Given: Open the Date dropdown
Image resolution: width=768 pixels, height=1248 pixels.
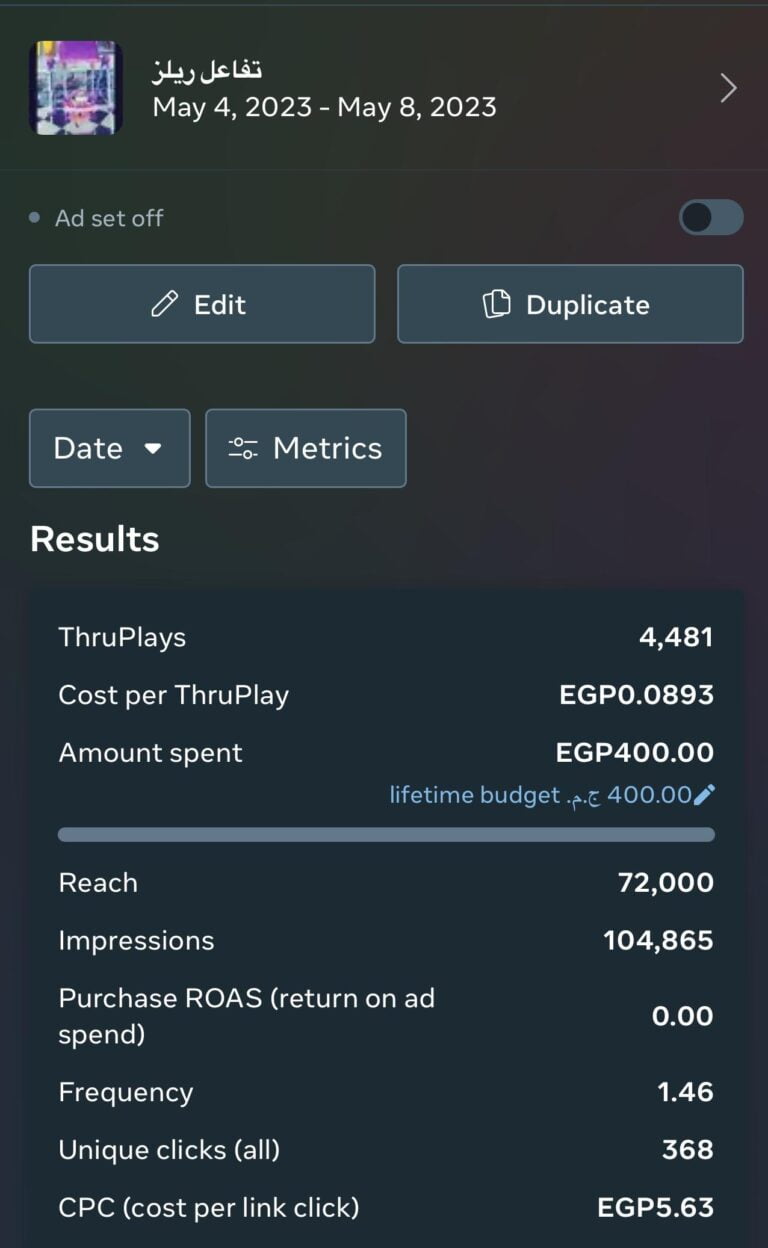Looking at the screenshot, I should 109,448.
